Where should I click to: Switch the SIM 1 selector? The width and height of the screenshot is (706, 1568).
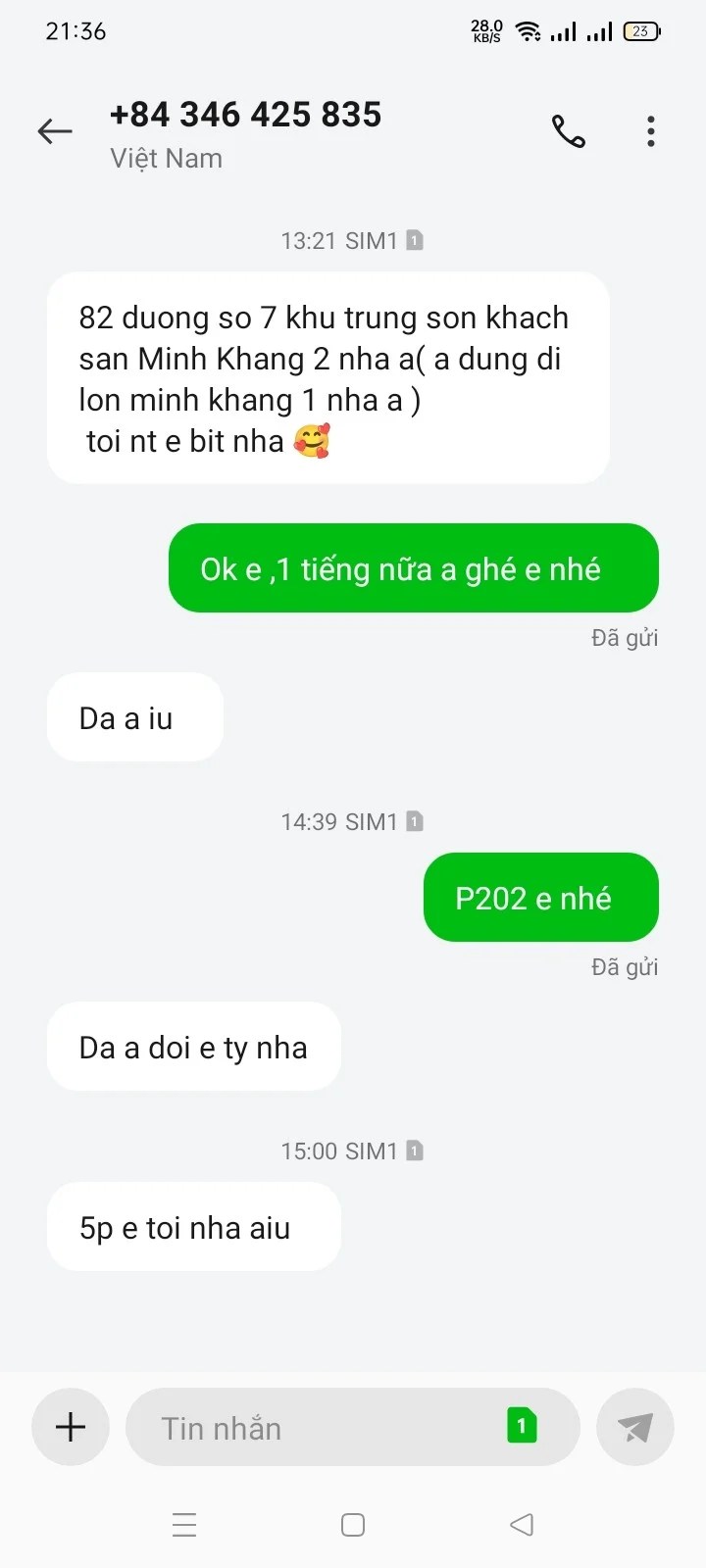[522, 1426]
